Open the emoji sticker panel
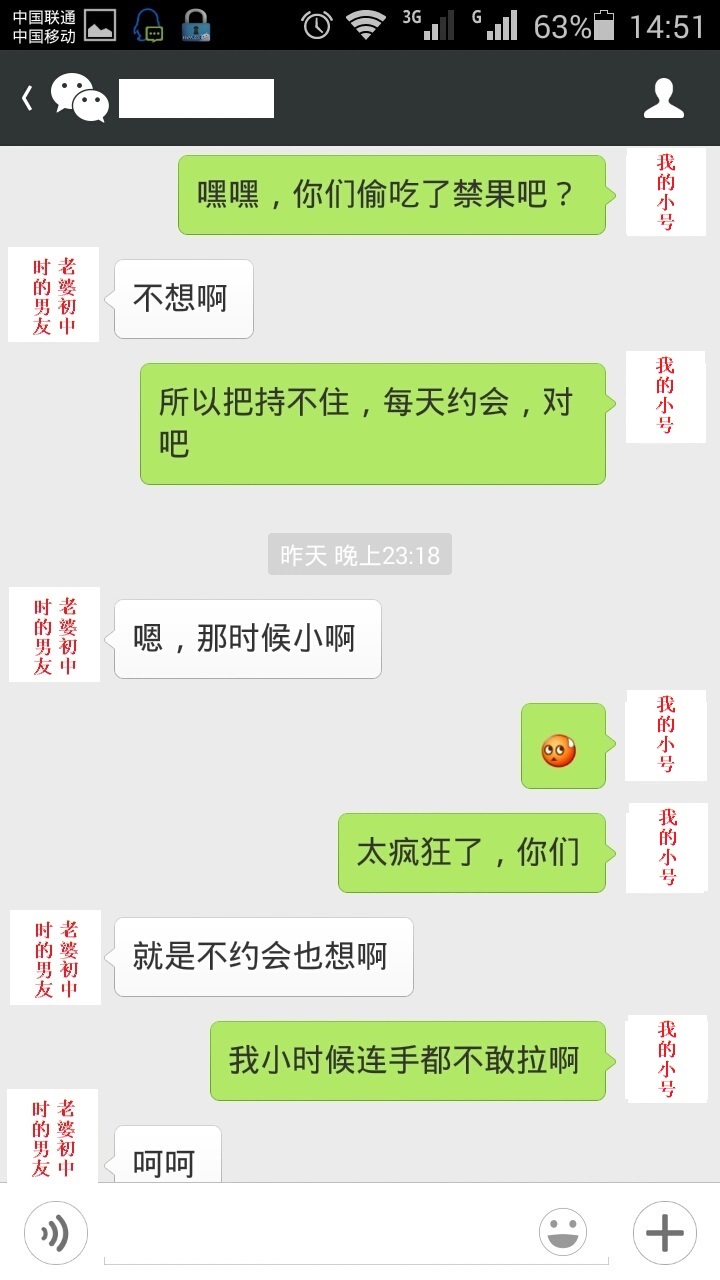 click(563, 1232)
